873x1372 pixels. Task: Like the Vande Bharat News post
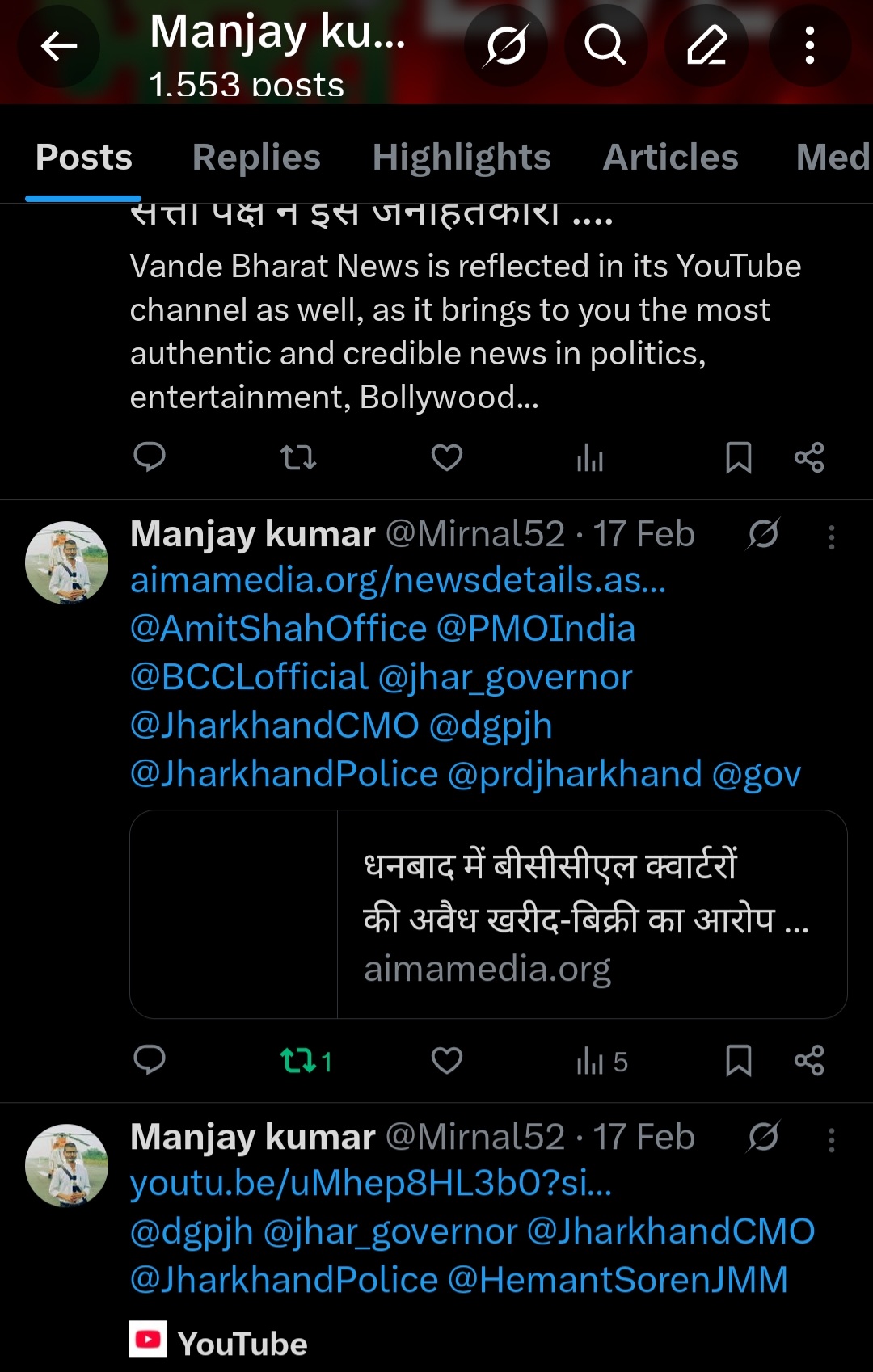(x=447, y=457)
